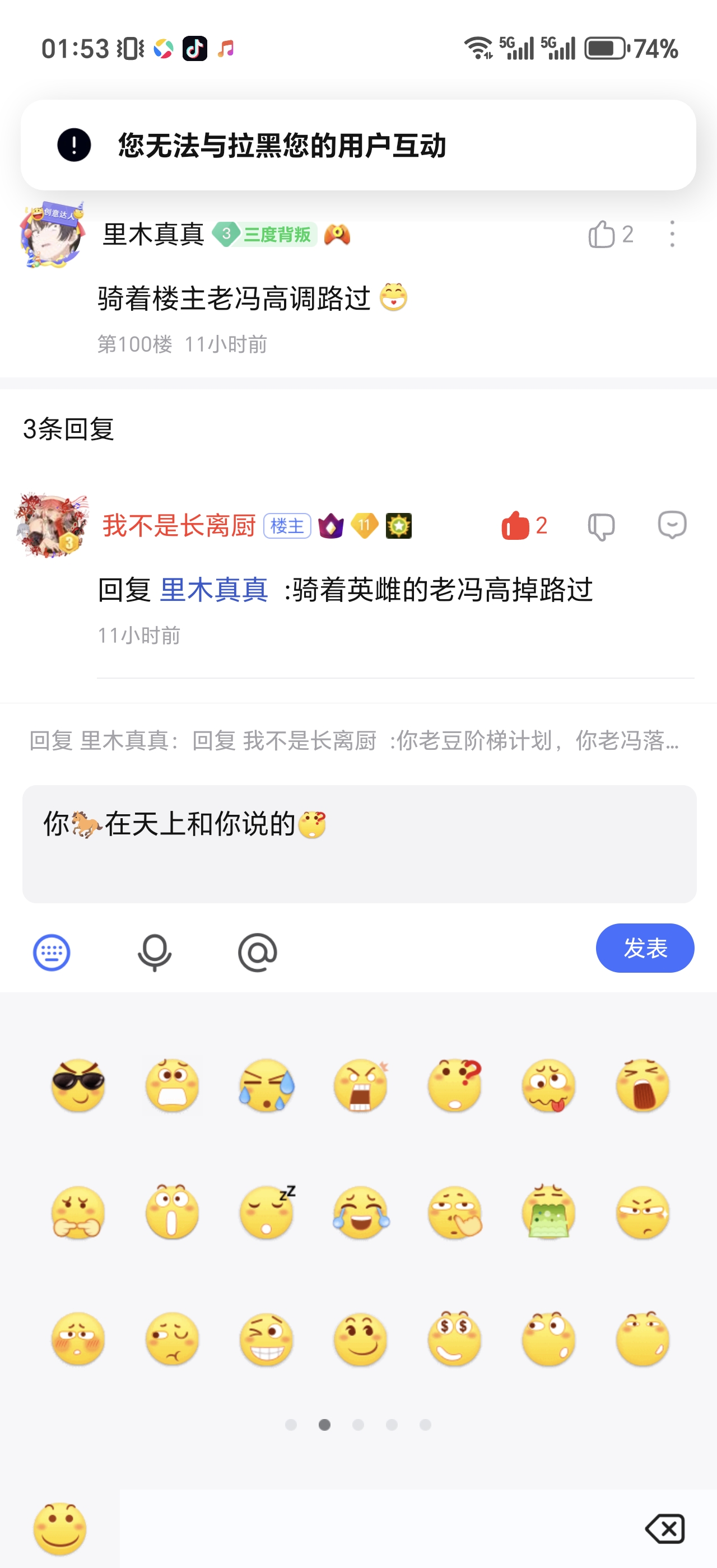Insert the money eyes emoji

click(x=455, y=1338)
